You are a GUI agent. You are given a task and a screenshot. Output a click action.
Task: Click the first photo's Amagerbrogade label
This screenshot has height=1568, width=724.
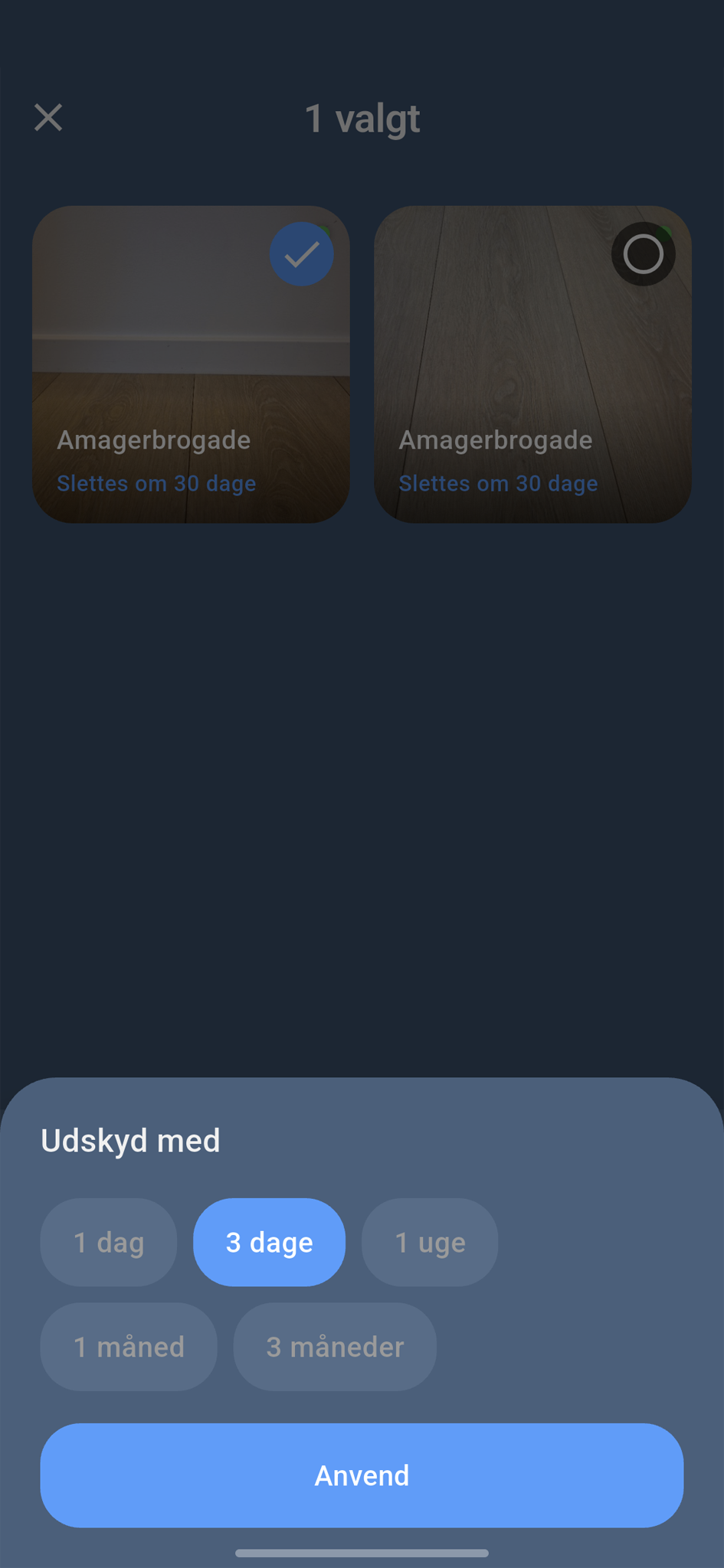(154, 439)
